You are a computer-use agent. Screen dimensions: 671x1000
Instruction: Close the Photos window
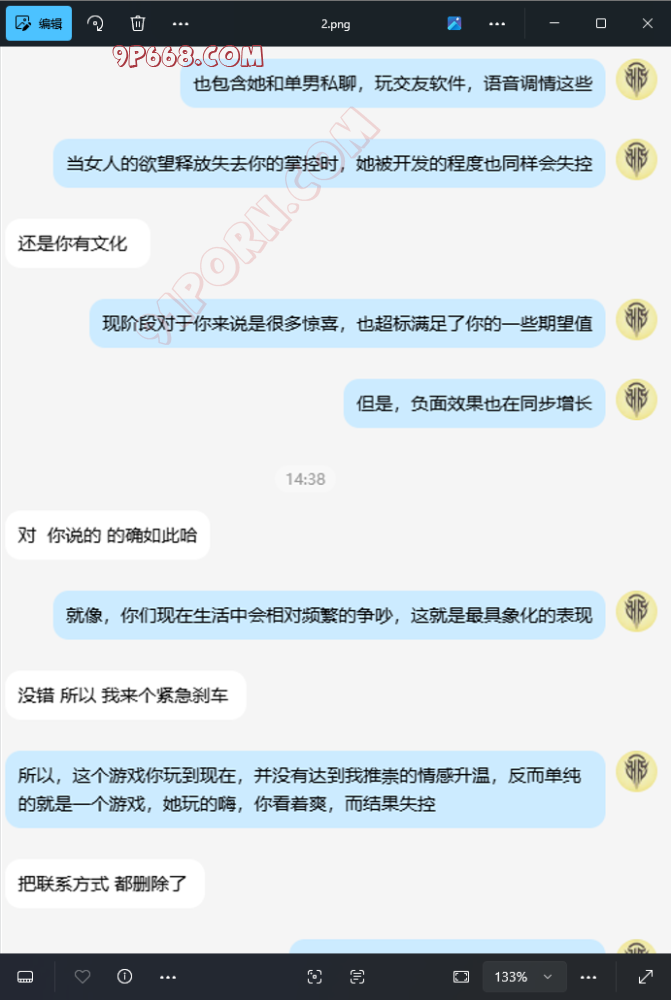646,23
